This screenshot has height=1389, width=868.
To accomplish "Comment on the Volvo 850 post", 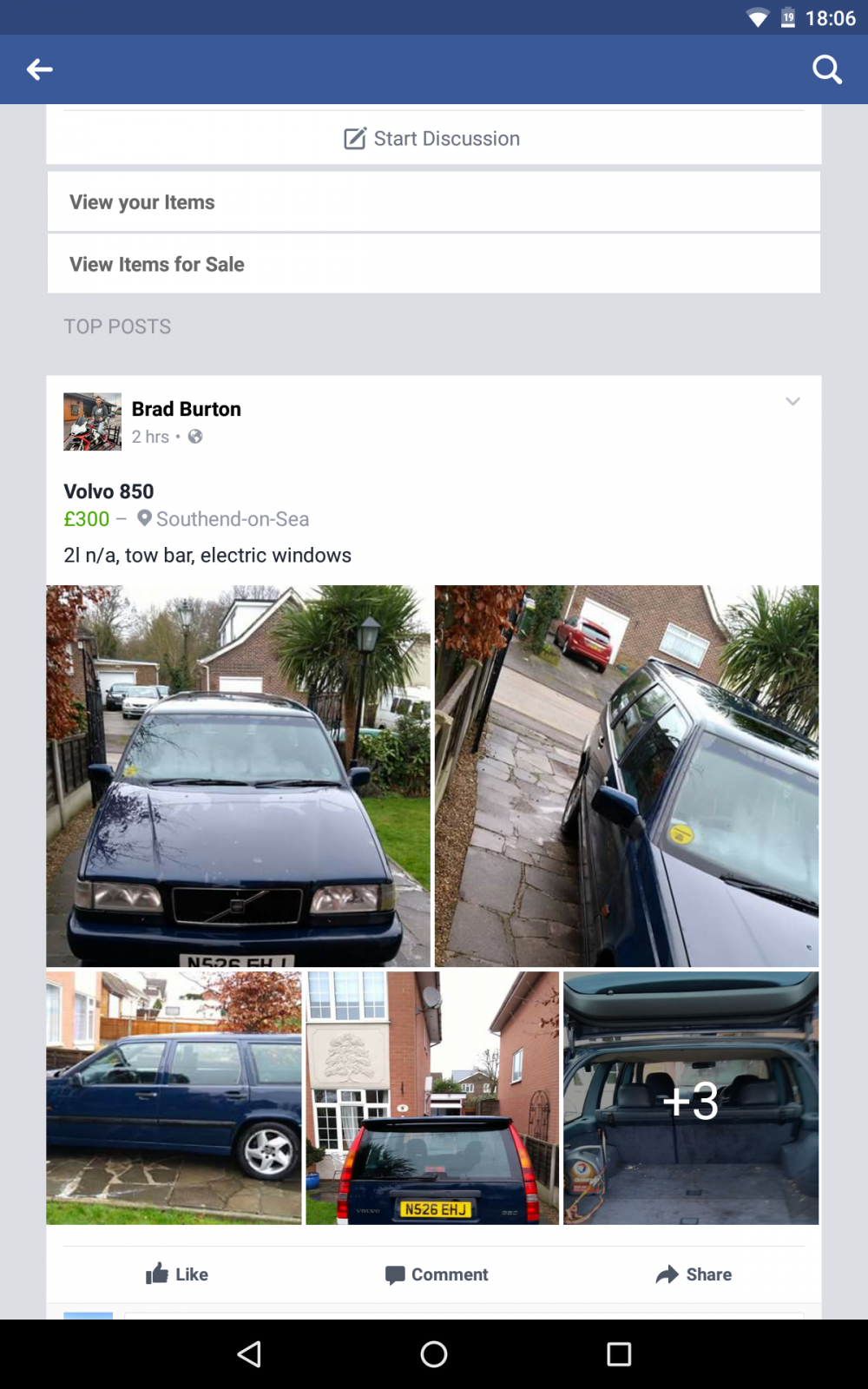I will pos(437,1274).
